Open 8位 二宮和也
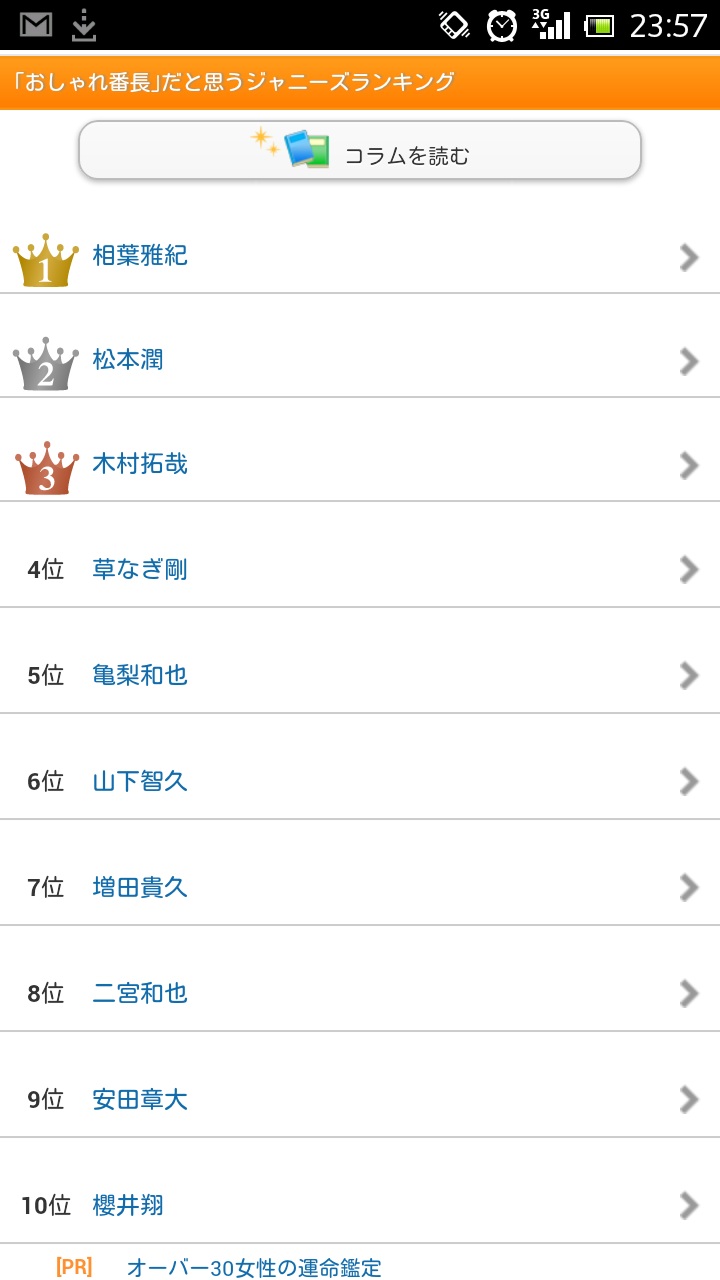Screen dimensions: 720x1280 pos(360,994)
